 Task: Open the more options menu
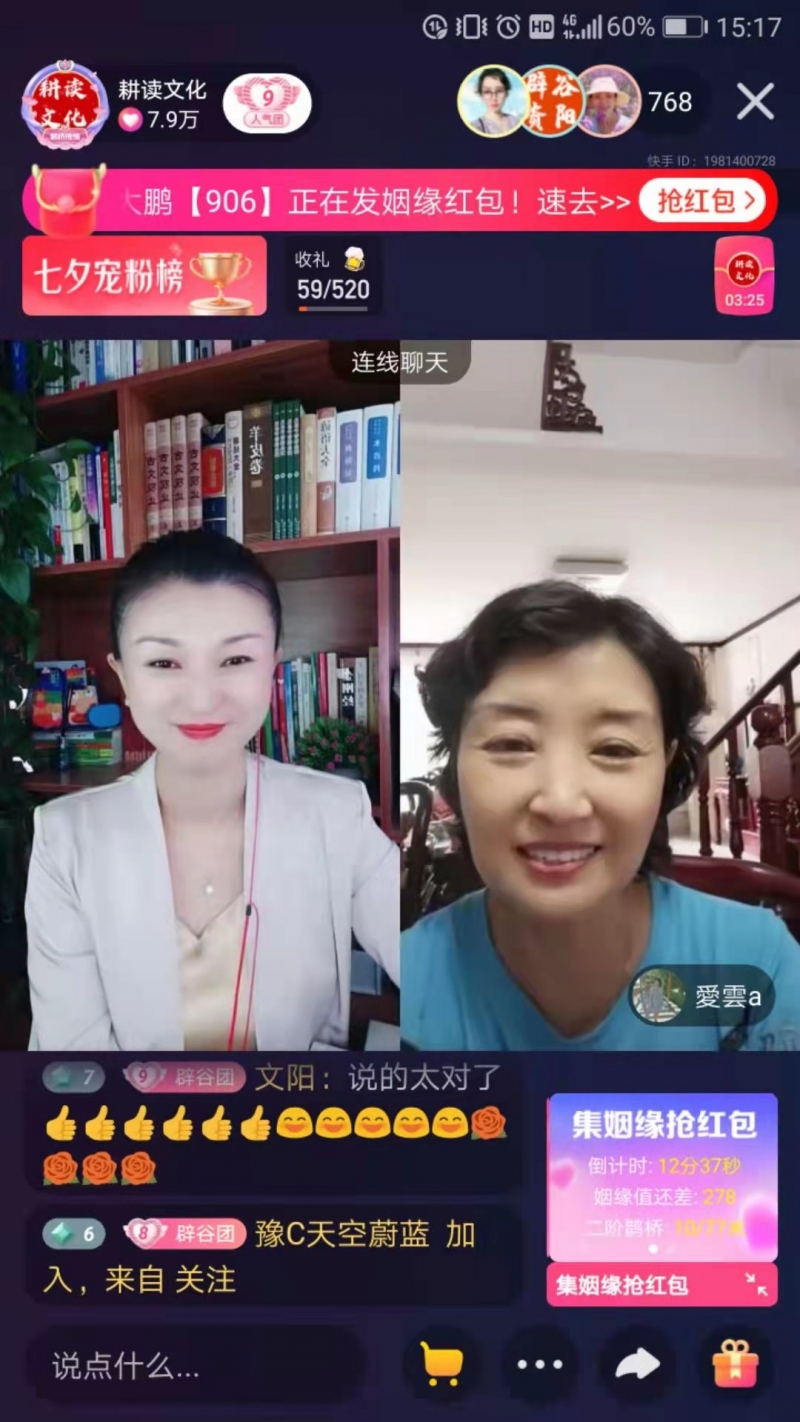pyautogui.click(x=540, y=1365)
